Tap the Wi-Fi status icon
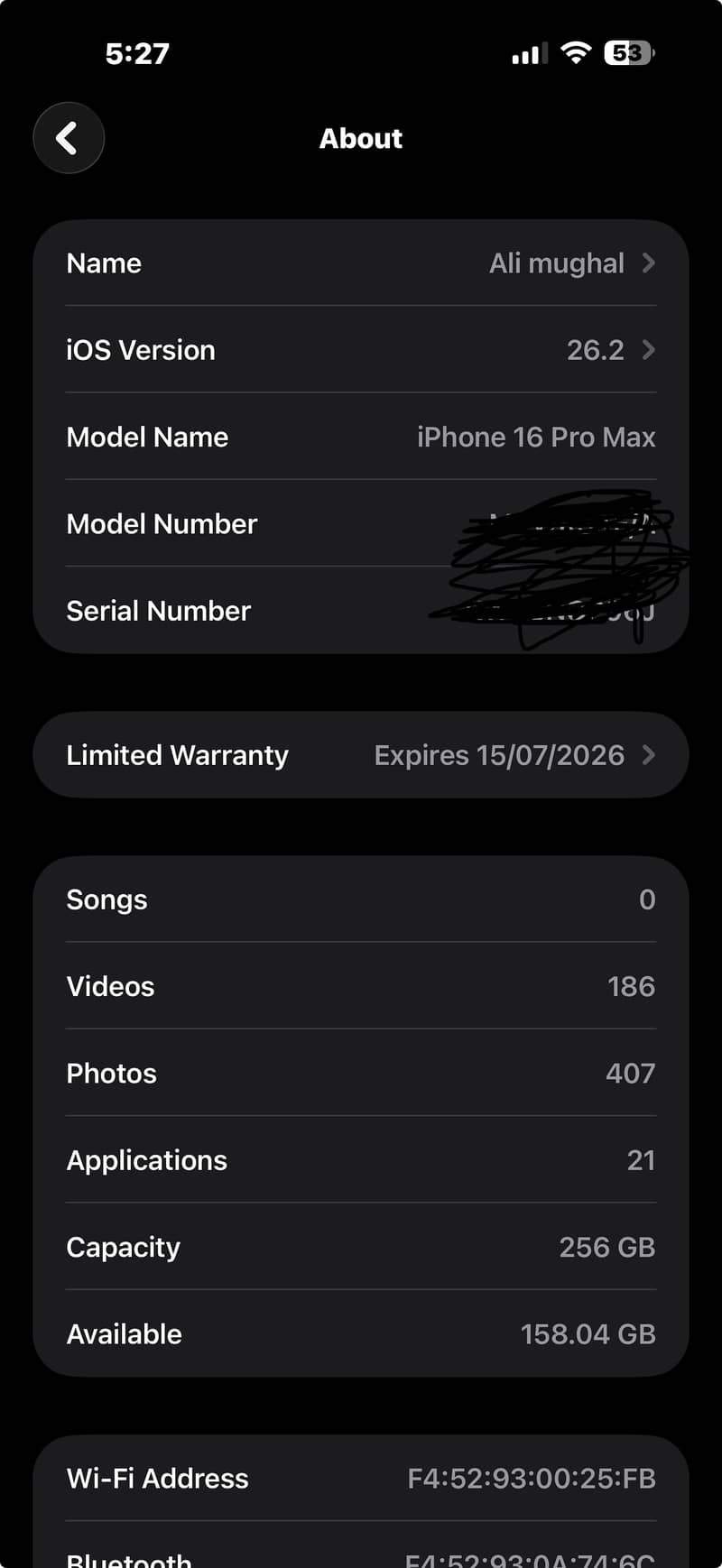This screenshot has height=1568, width=722. 576,52
